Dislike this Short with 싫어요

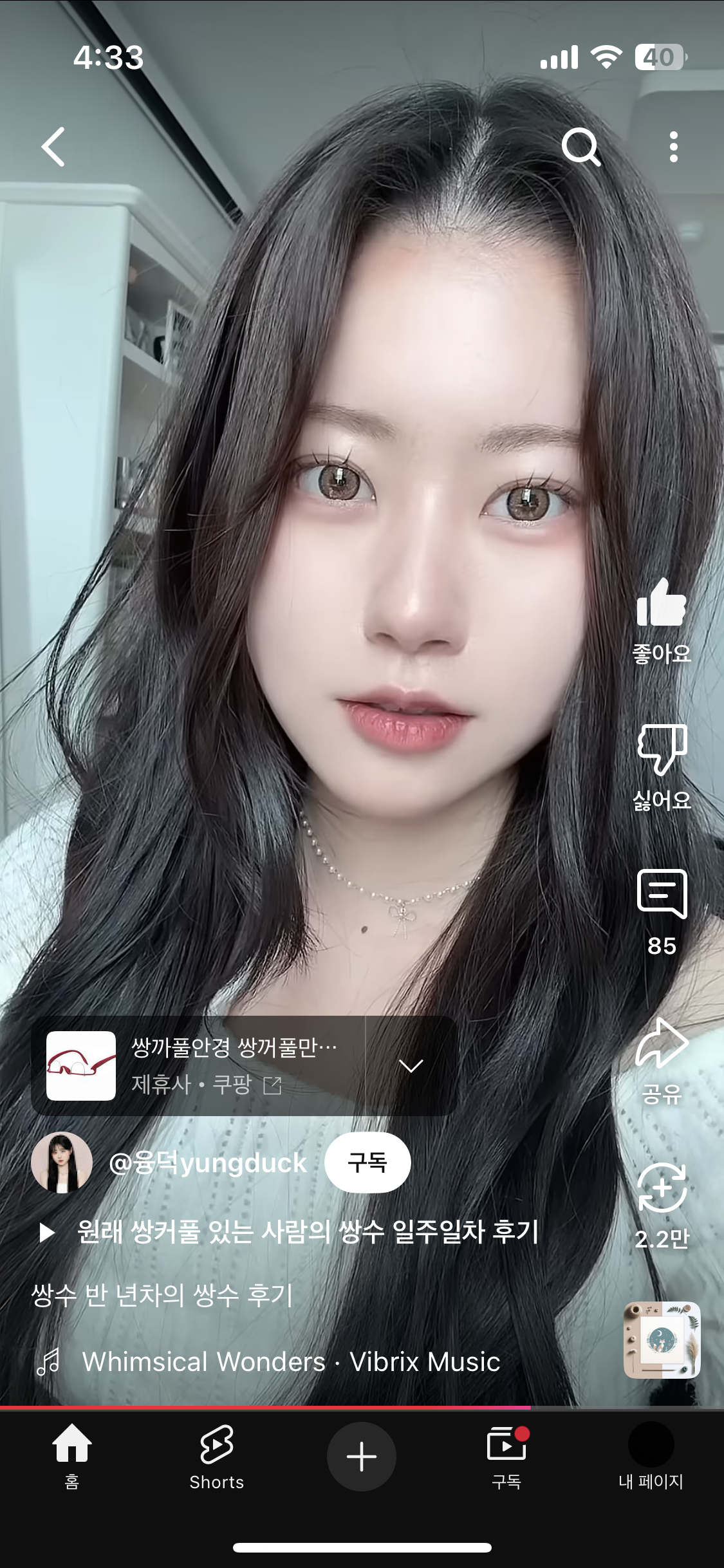click(x=662, y=767)
